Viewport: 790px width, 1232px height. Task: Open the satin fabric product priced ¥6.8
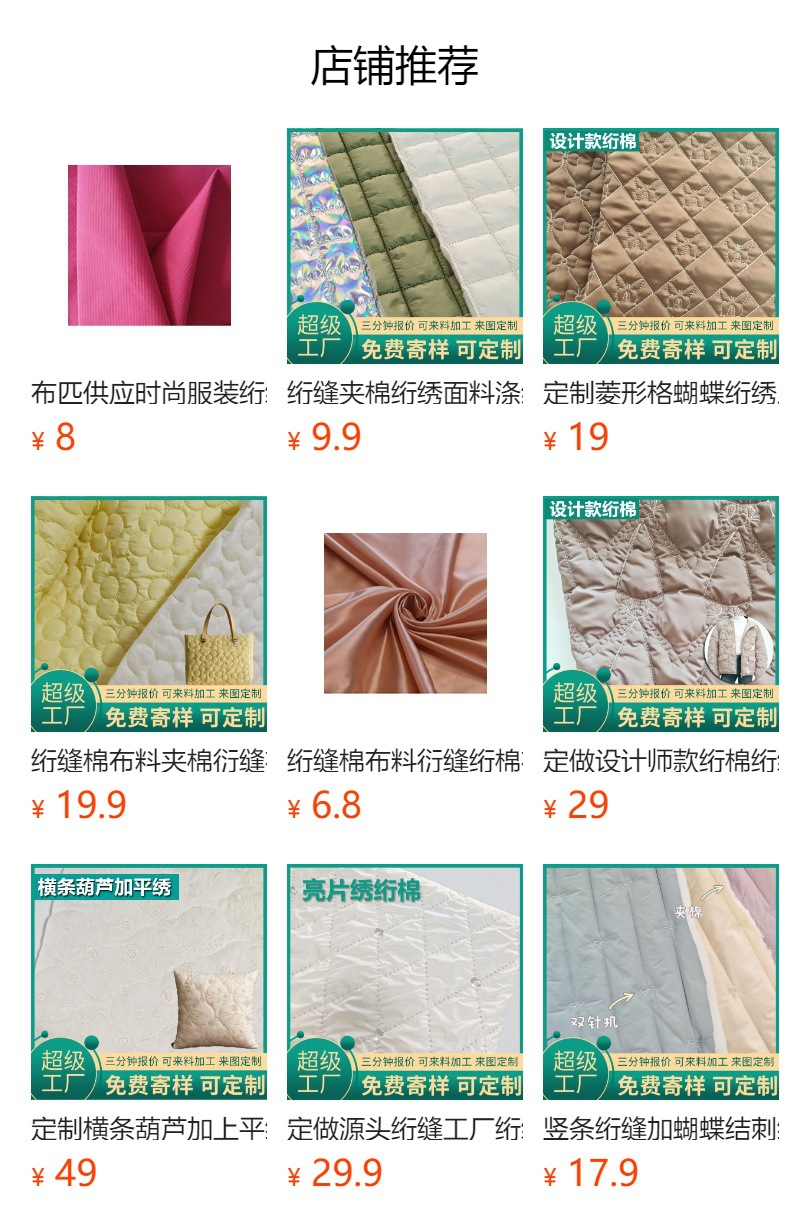tap(404, 614)
